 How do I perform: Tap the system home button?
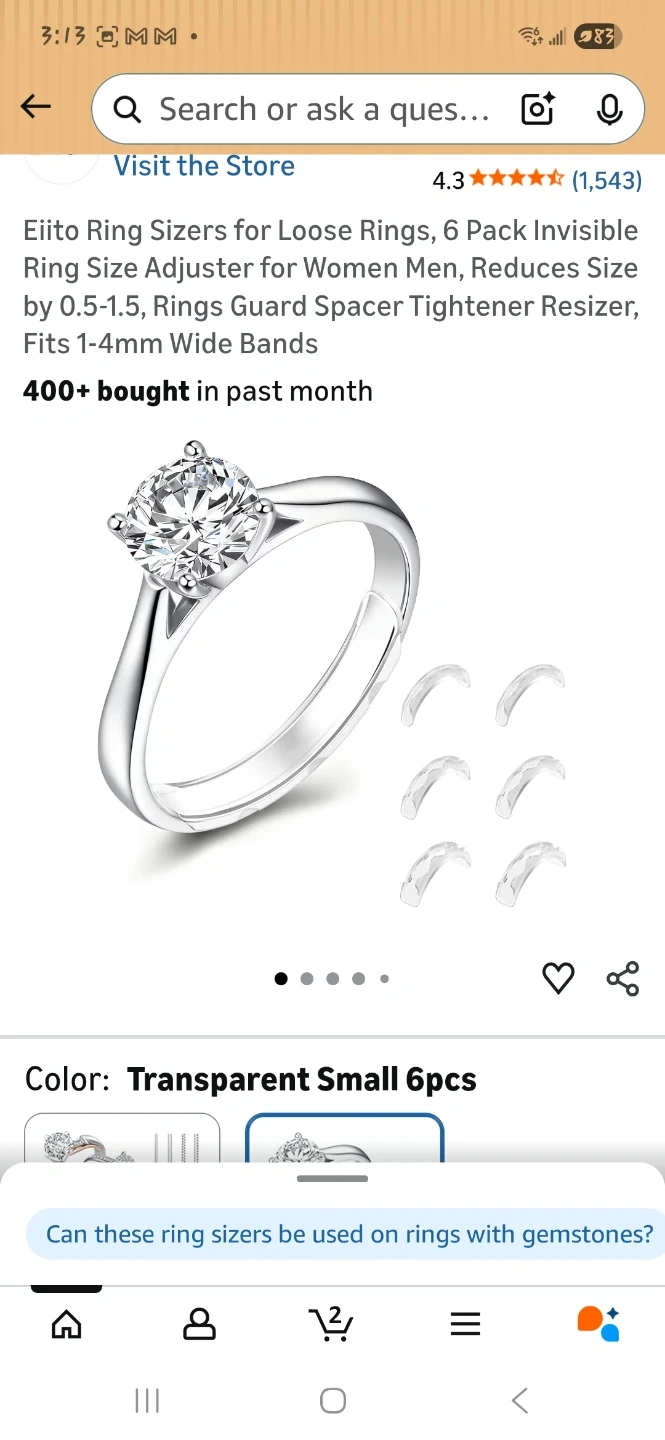point(333,1401)
